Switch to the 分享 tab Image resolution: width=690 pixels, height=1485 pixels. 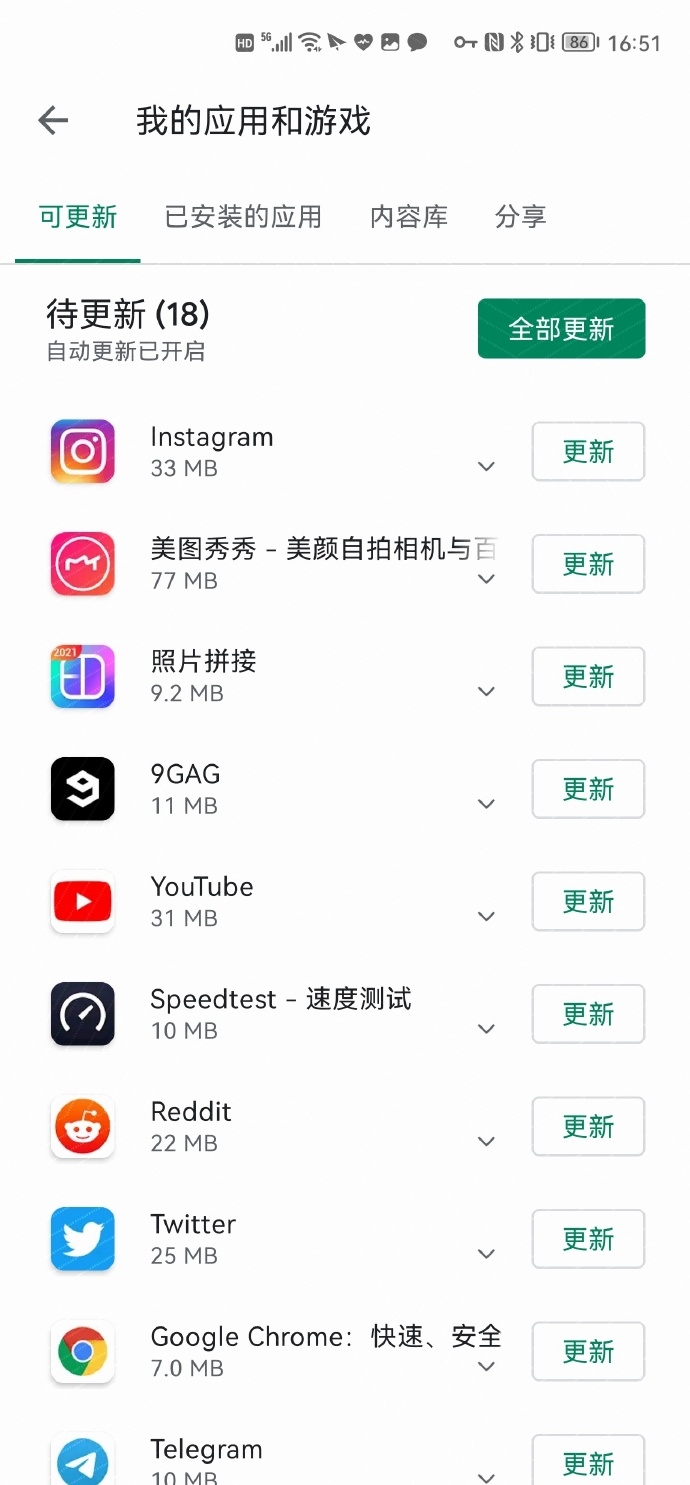click(x=520, y=217)
